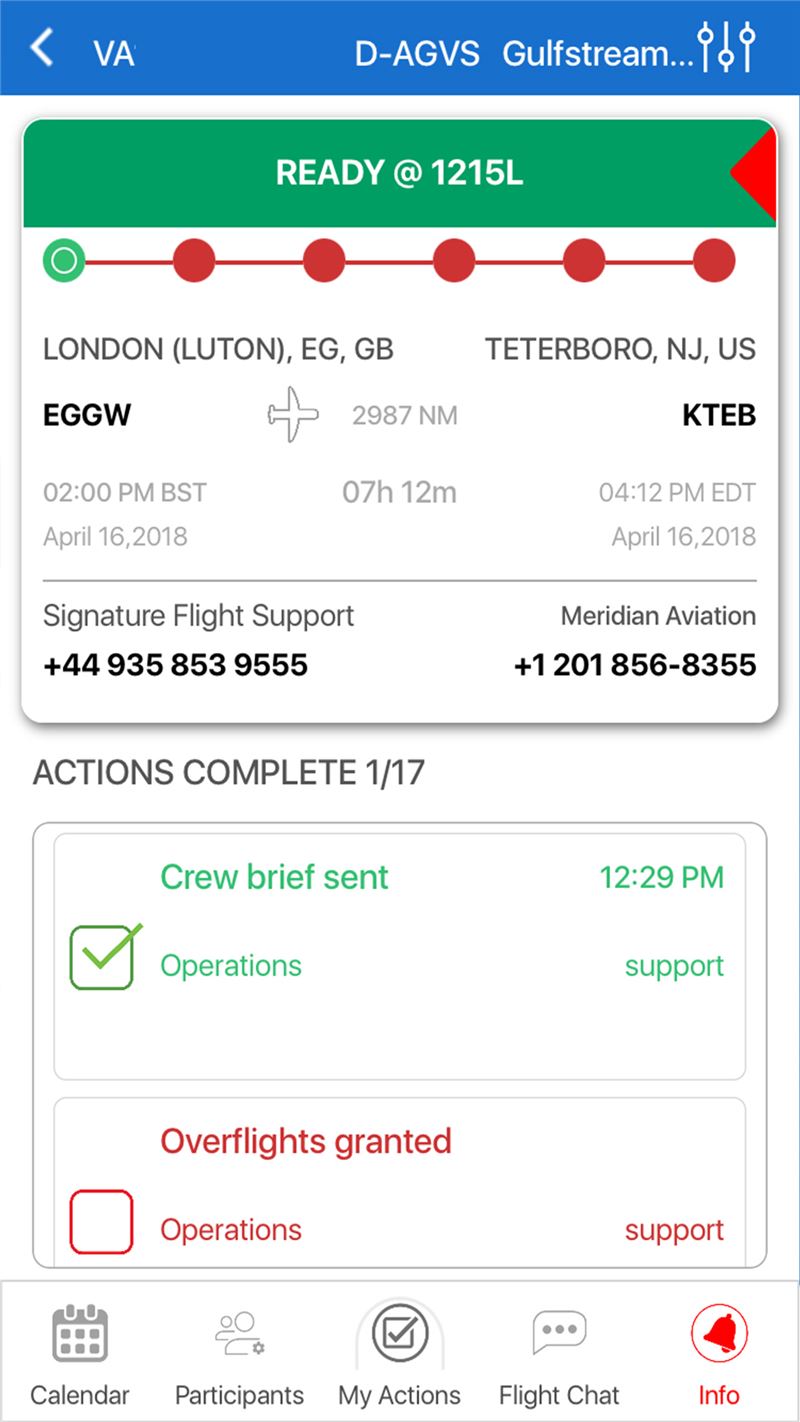The image size is (800, 1422).
Task: Uncheck the Crew brief sent checkbox
Action: 102,956
